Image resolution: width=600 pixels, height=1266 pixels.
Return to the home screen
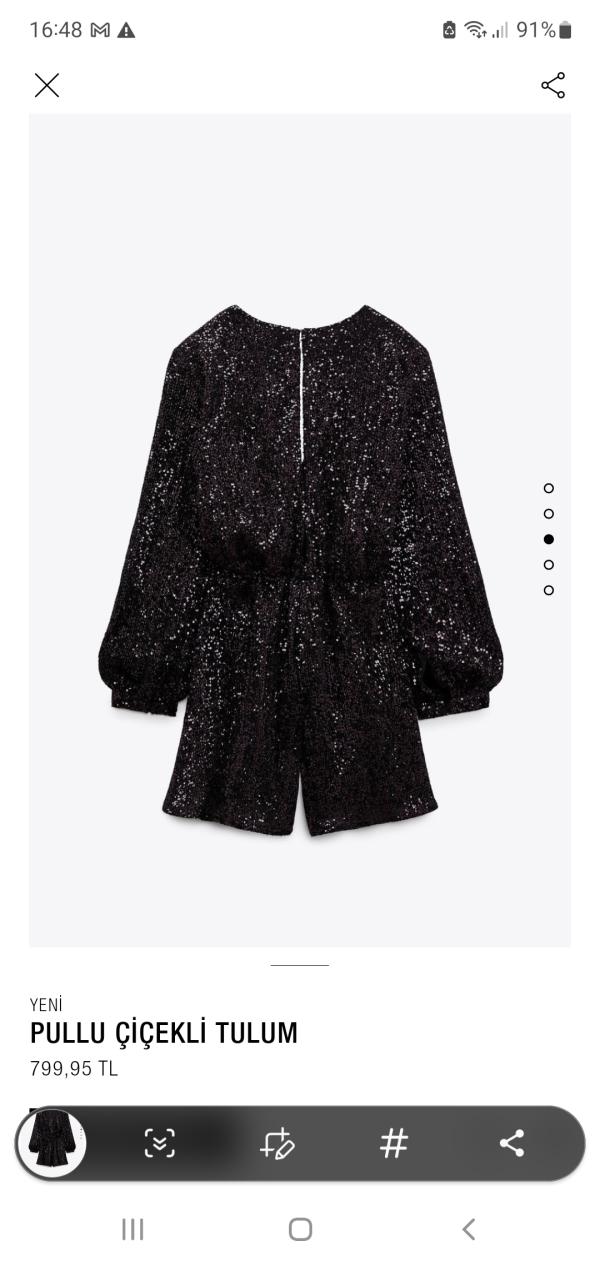(300, 1229)
